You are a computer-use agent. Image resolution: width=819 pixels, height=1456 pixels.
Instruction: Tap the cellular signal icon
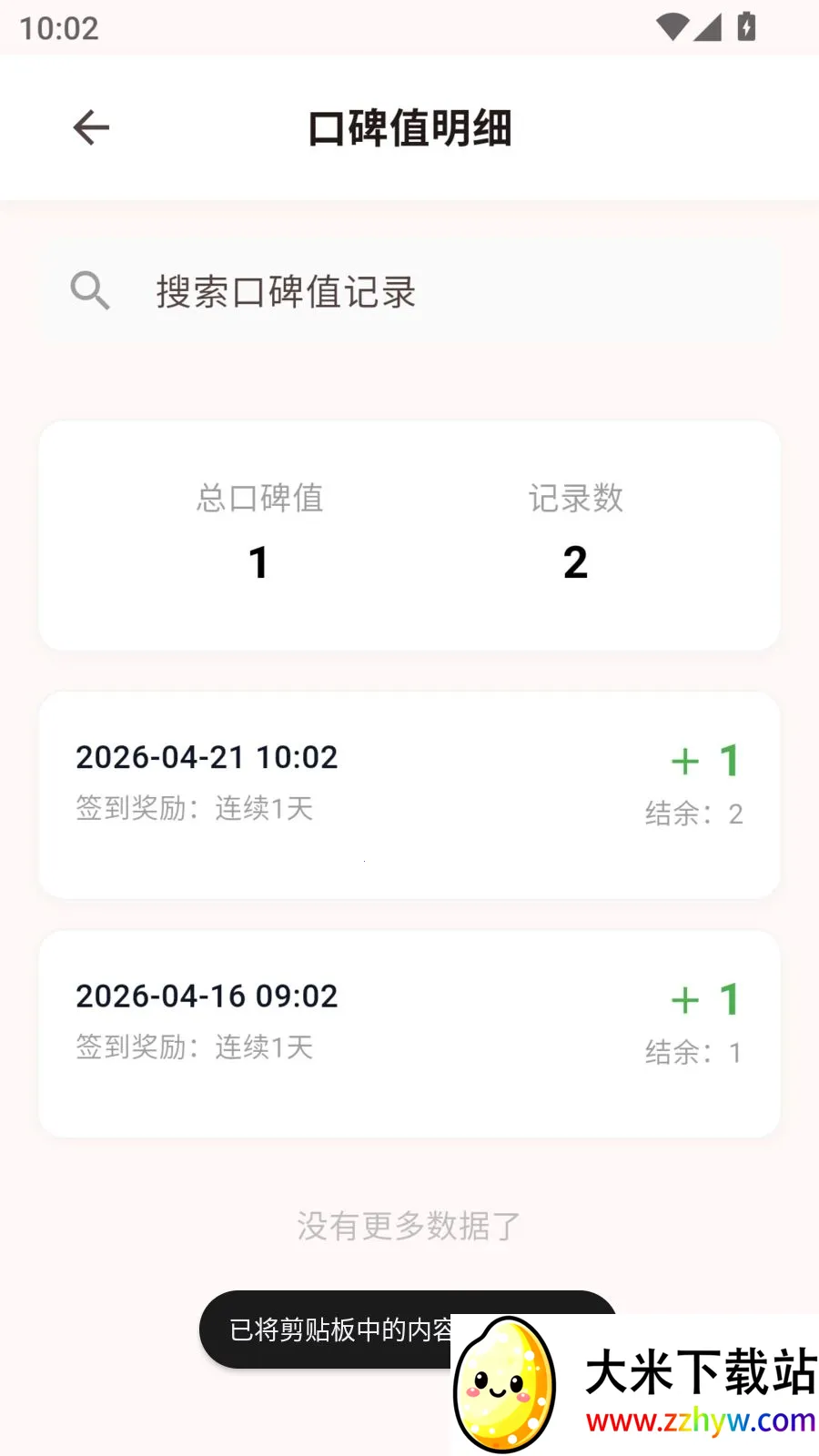coord(708,28)
